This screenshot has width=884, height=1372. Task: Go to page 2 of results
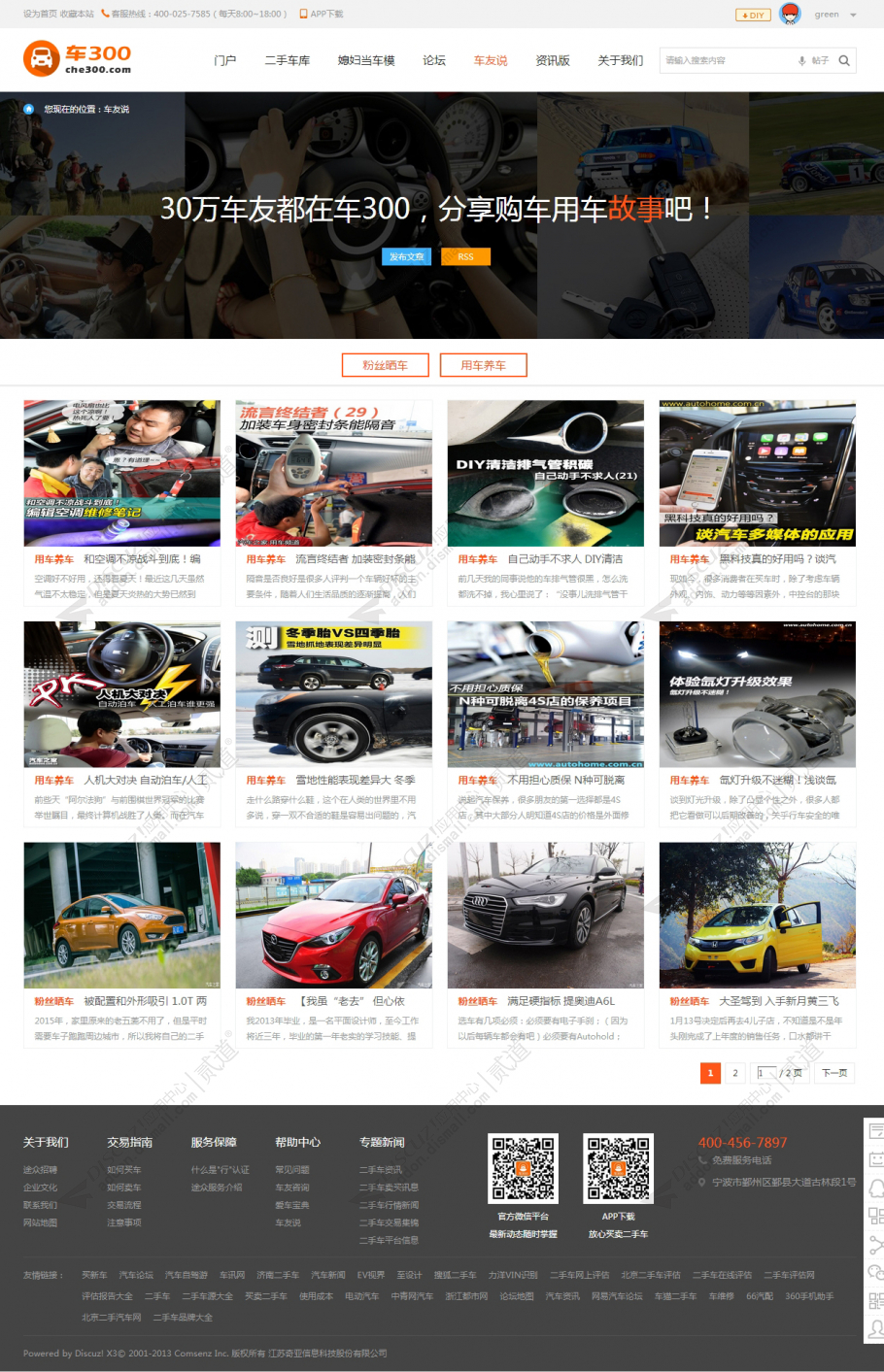(735, 1073)
